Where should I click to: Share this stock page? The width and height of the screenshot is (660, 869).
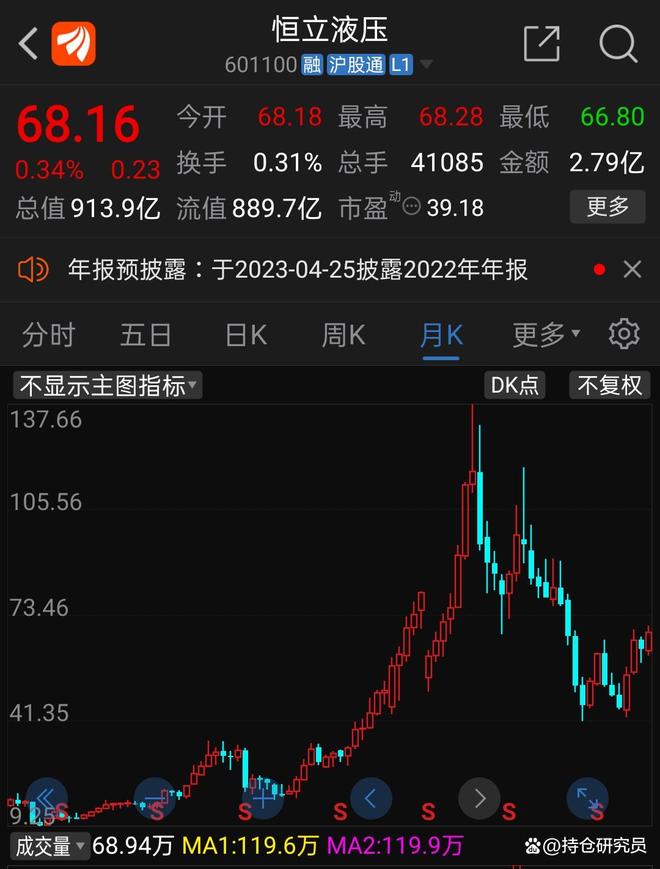pos(541,43)
